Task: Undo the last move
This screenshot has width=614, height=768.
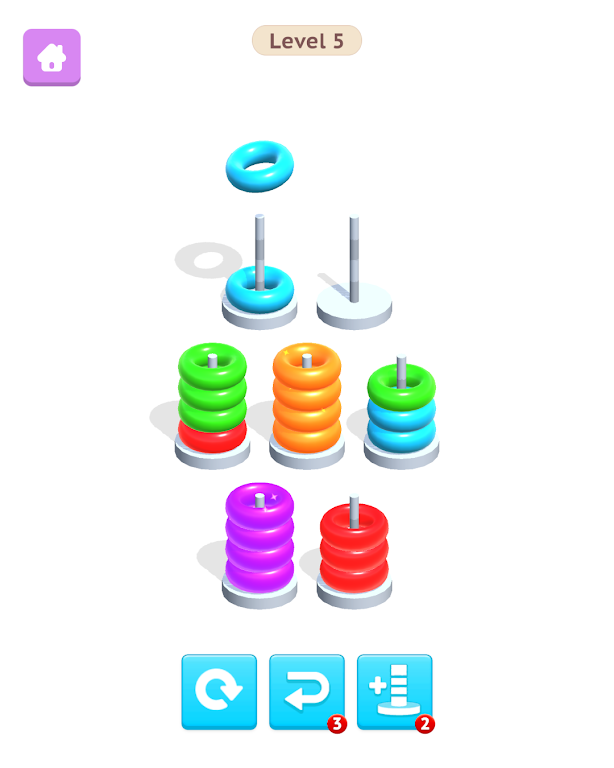Action: pyautogui.click(x=307, y=691)
